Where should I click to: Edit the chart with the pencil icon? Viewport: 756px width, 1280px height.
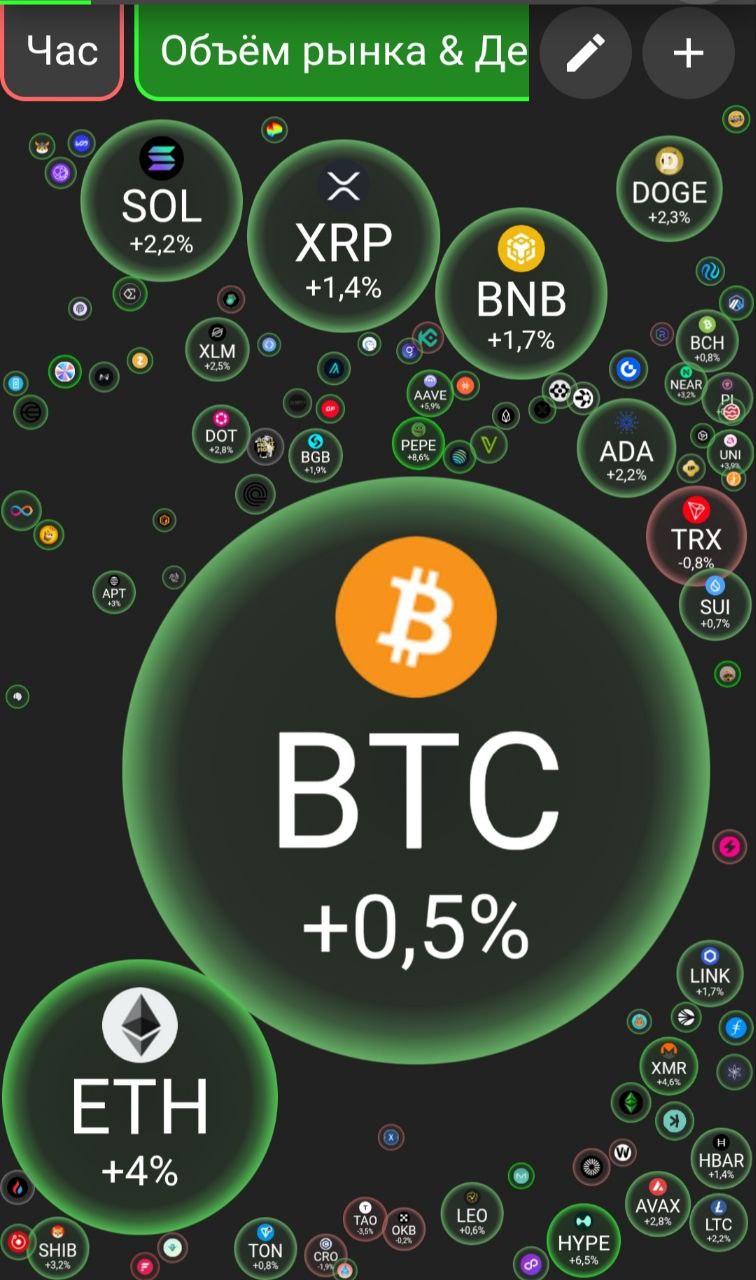tap(585, 53)
